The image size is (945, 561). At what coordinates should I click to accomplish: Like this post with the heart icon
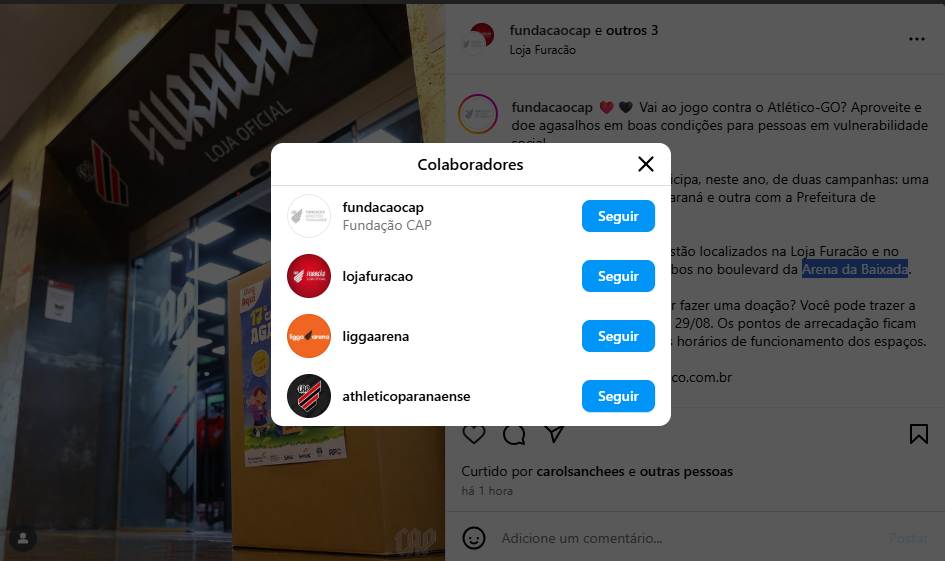(474, 434)
